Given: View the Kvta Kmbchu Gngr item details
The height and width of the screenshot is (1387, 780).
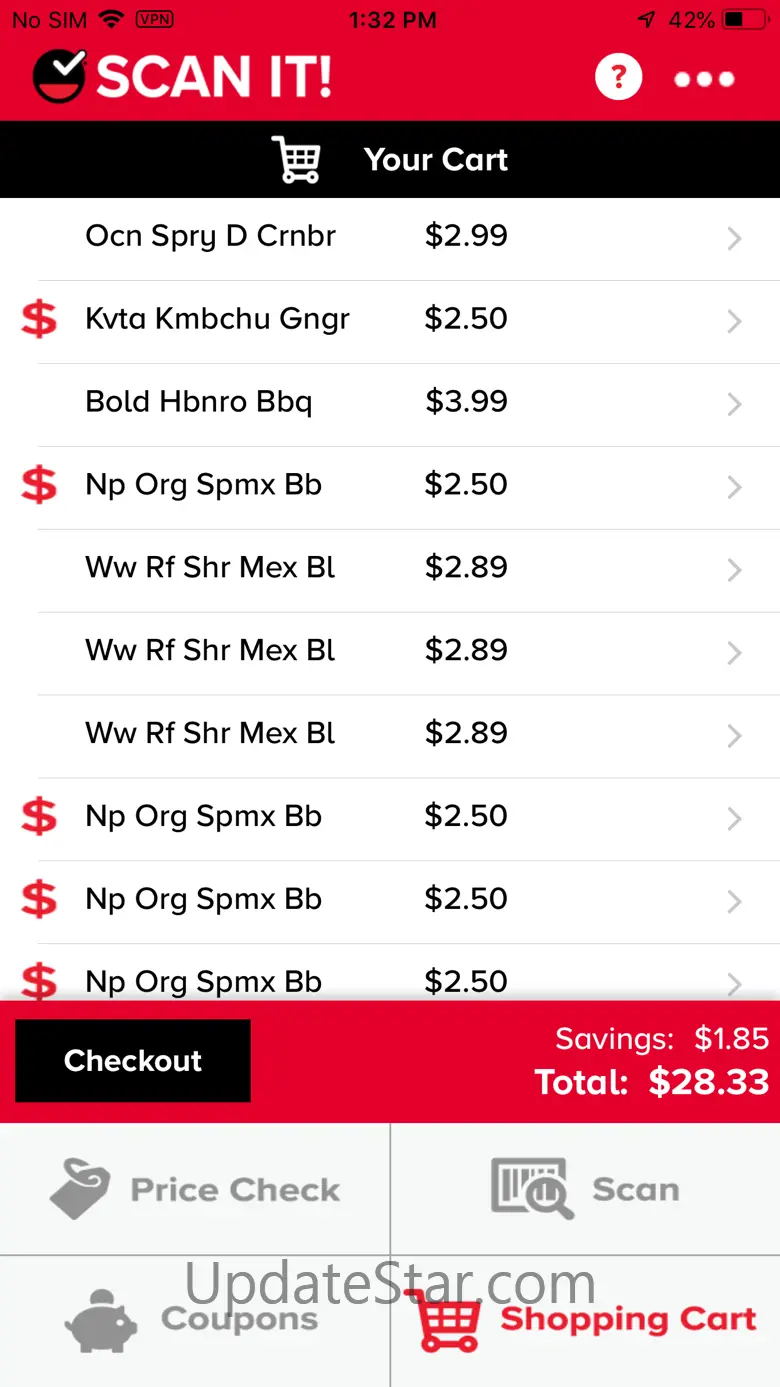Looking at the screenshot, I should coord(400,320).
